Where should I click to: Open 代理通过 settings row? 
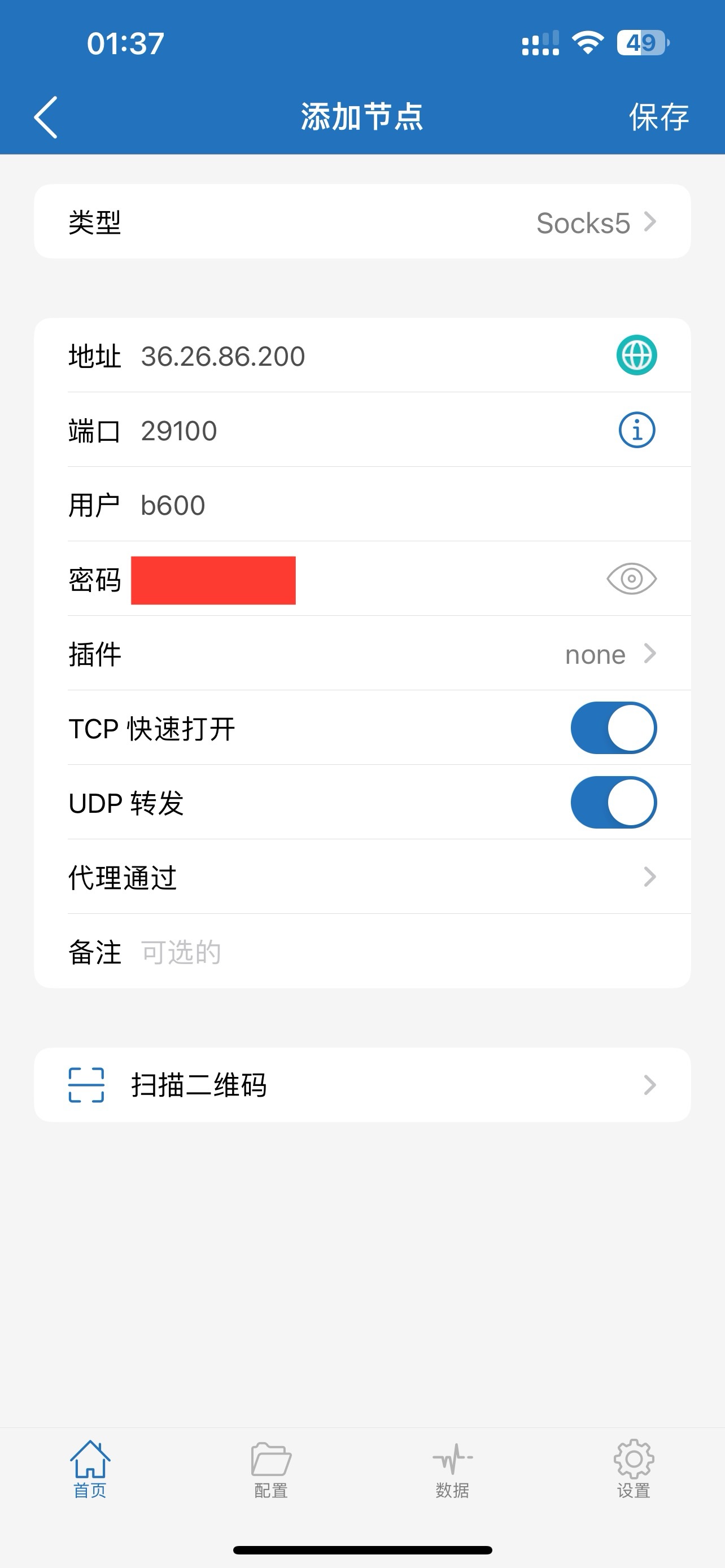click(x=362, y=877)
